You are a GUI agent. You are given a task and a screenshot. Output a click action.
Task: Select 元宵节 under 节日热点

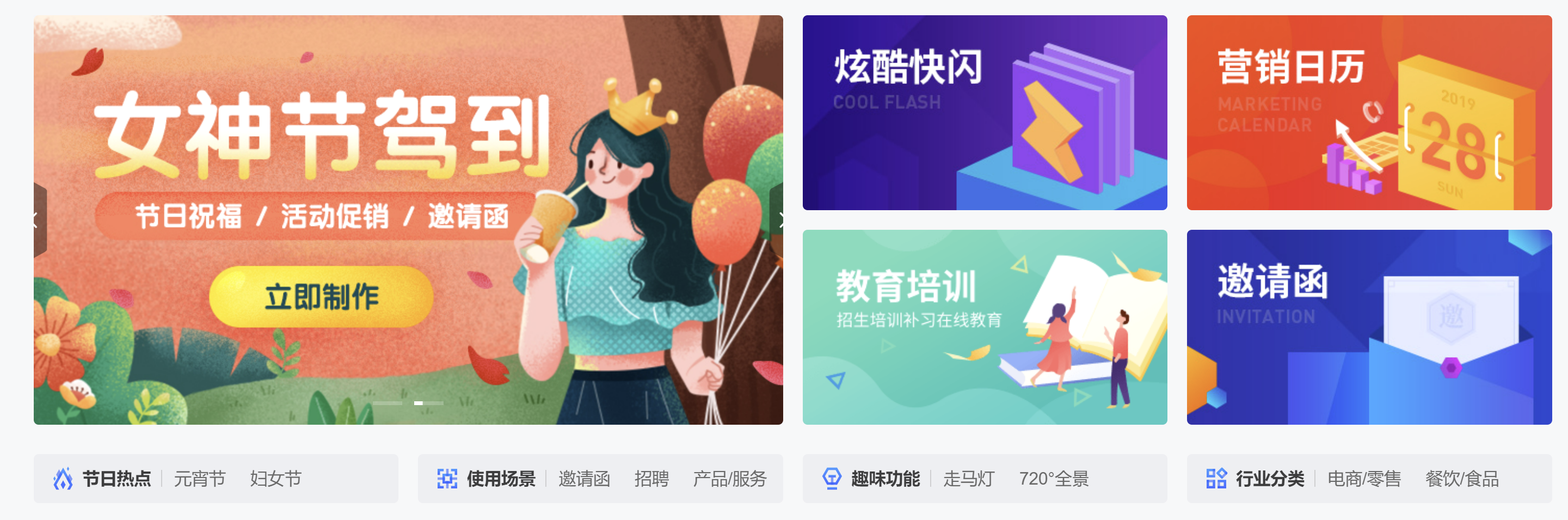click(x=200, y=479)
